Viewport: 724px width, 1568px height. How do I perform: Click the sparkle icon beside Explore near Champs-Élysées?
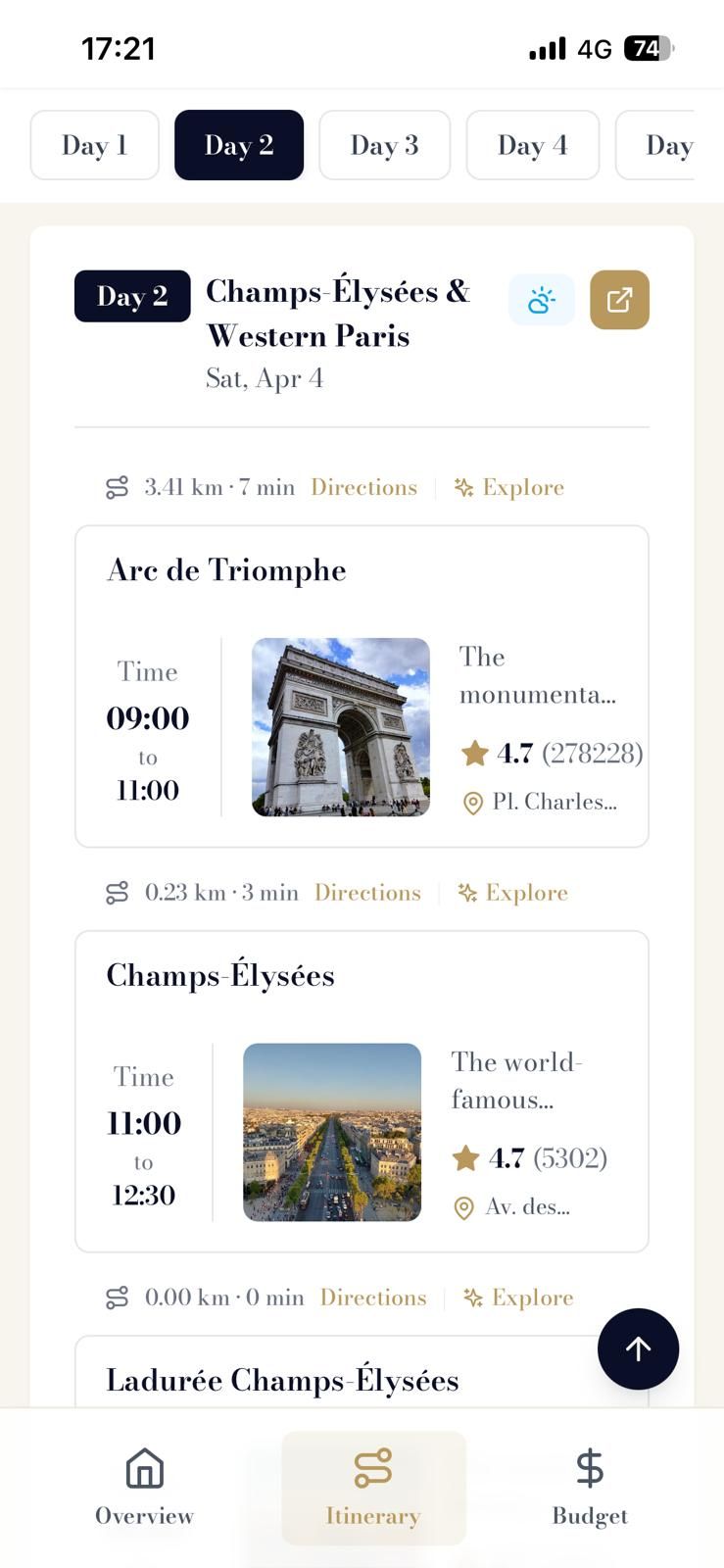coord(468,892)
